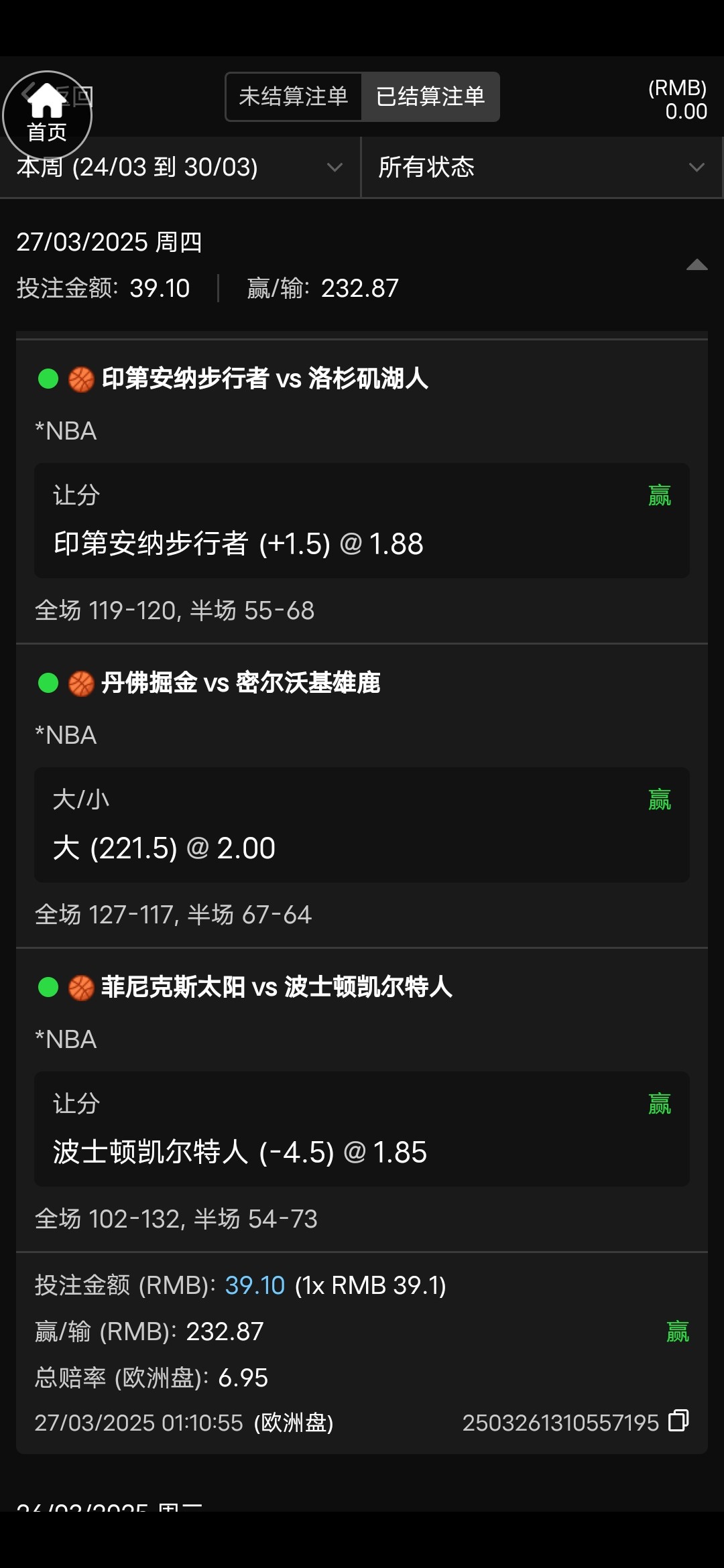Open the 本周 date range dropdown
Image resolution: width=724 pixels, height=1568 pixels.
click(x=180, y=168)
